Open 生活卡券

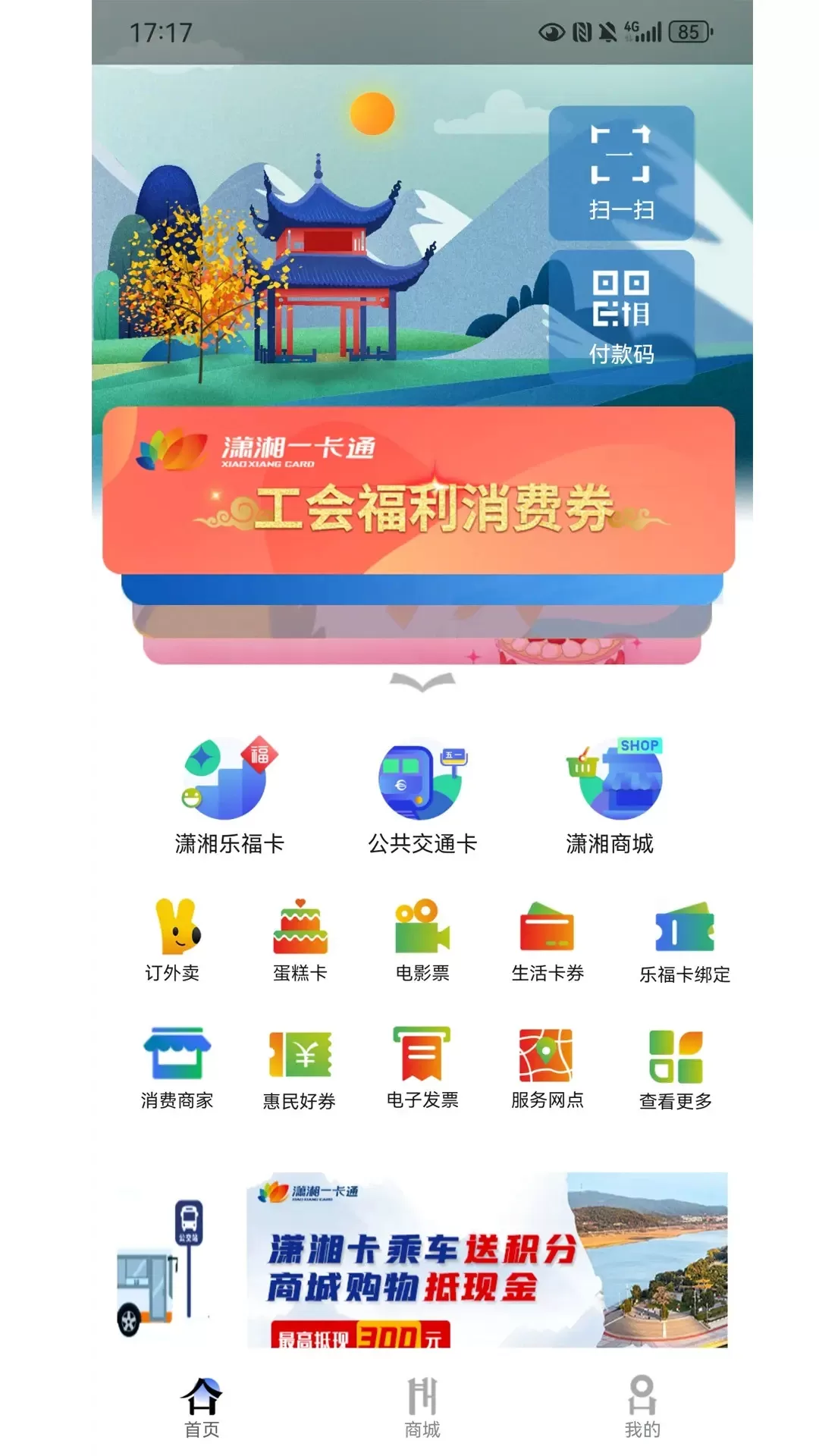[548, 940]
